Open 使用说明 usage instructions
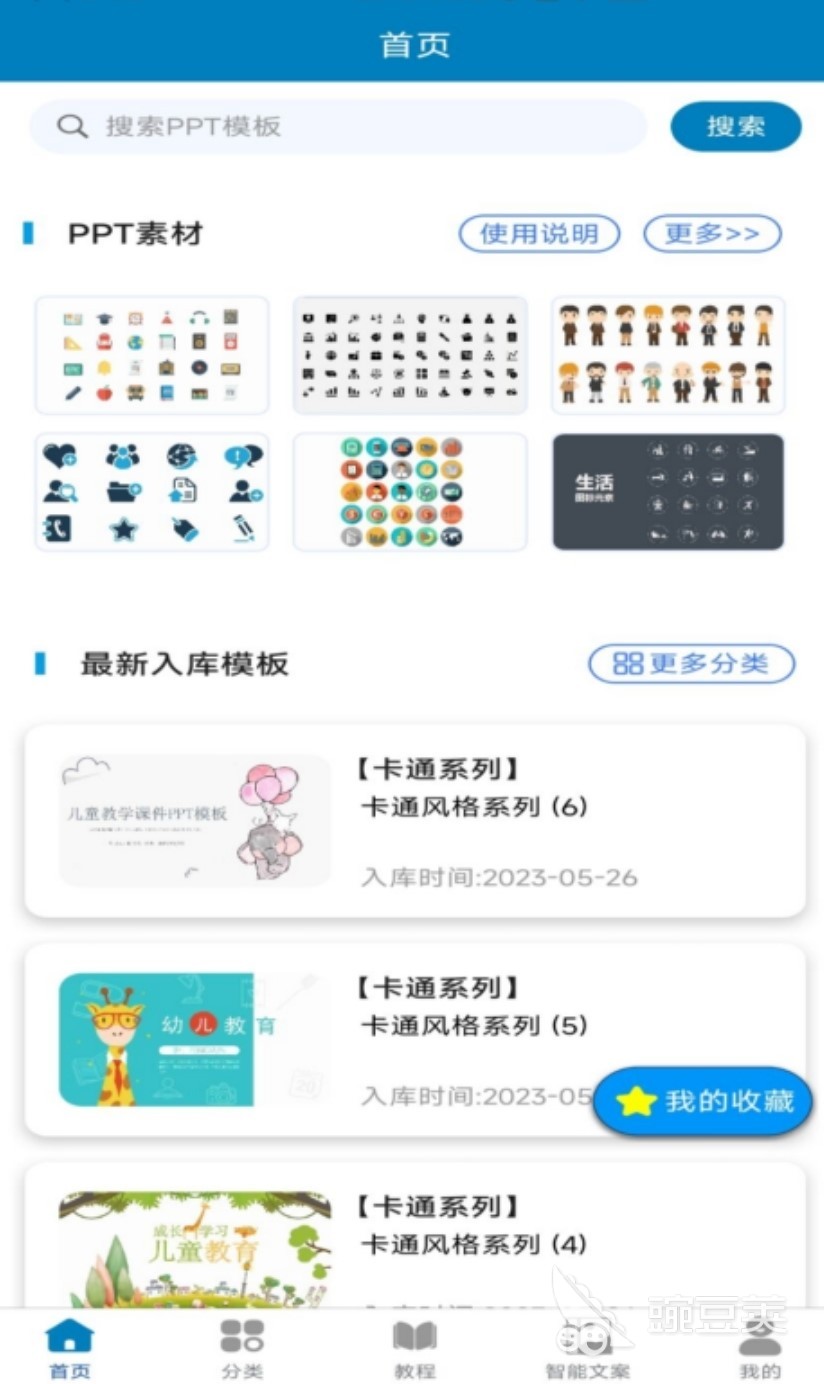 pyautogui.click(x=539, y=234)
